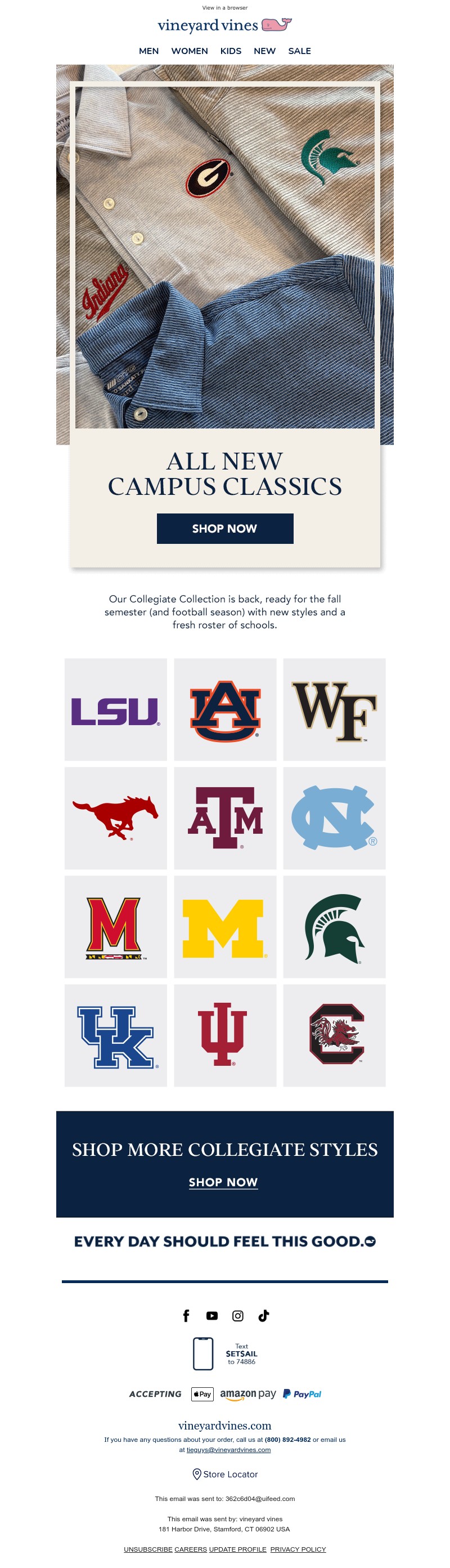Open the Instagram icon
Screen dimensions: 450x1568
coord(238,1315)
